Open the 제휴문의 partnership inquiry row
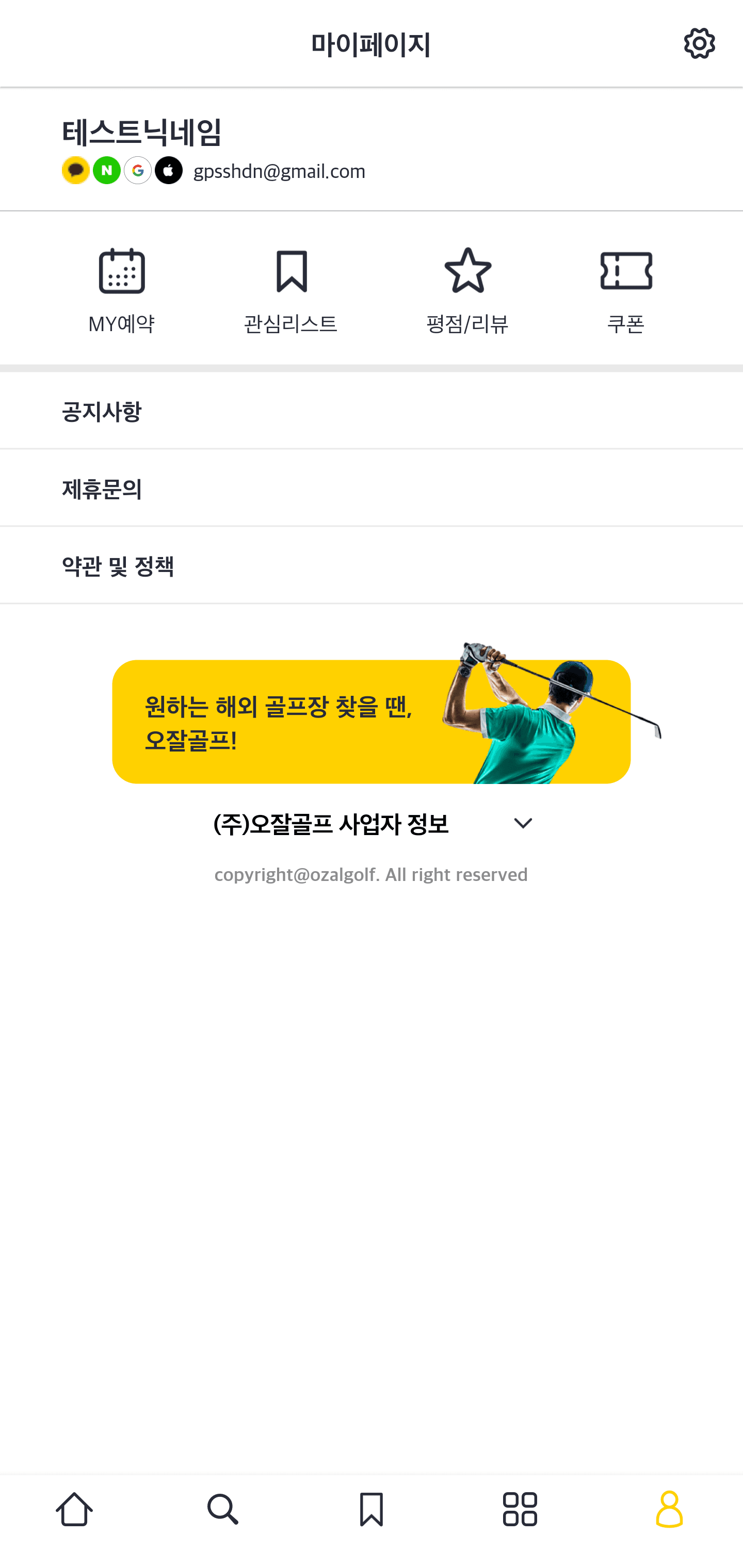Image resolution: width=743 pixels, height=1568 pixels. coord(372,489)
